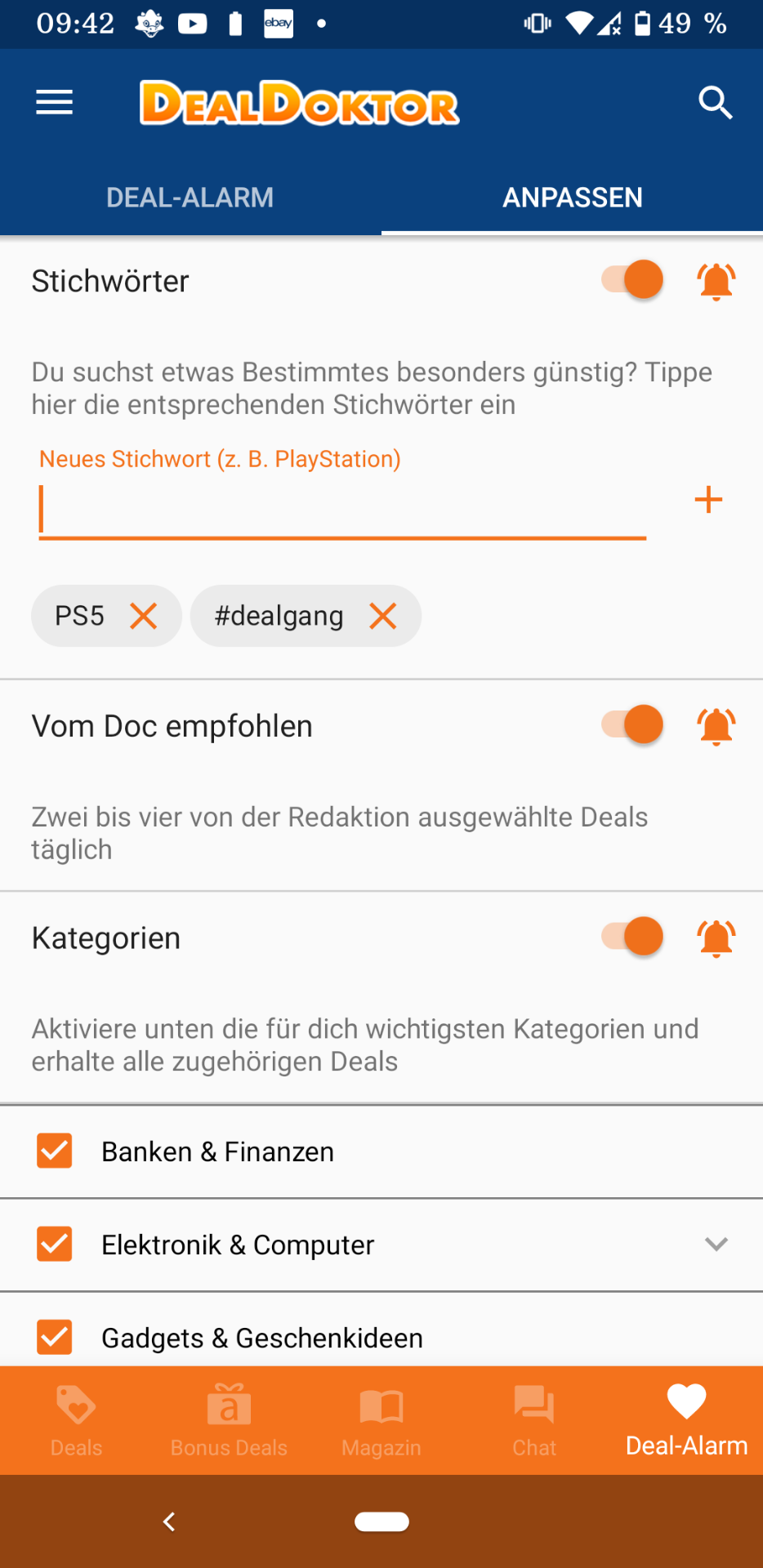Uncheck Elektronik & Computer
The width and height of the screenshot is (763, 1568).
[x=55, y=1245]
